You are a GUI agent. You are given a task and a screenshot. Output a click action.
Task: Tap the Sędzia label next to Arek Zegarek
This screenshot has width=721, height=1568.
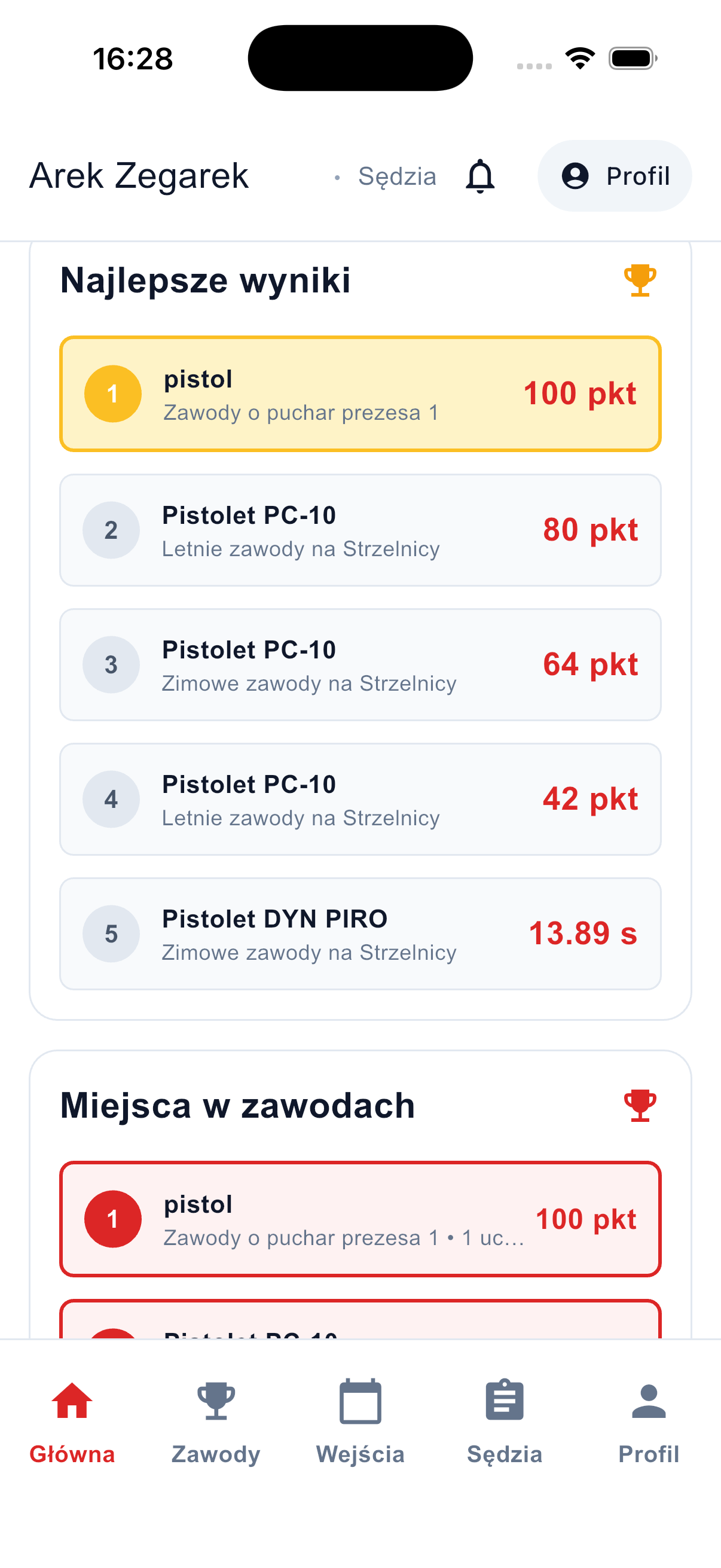tap(397, 176)
